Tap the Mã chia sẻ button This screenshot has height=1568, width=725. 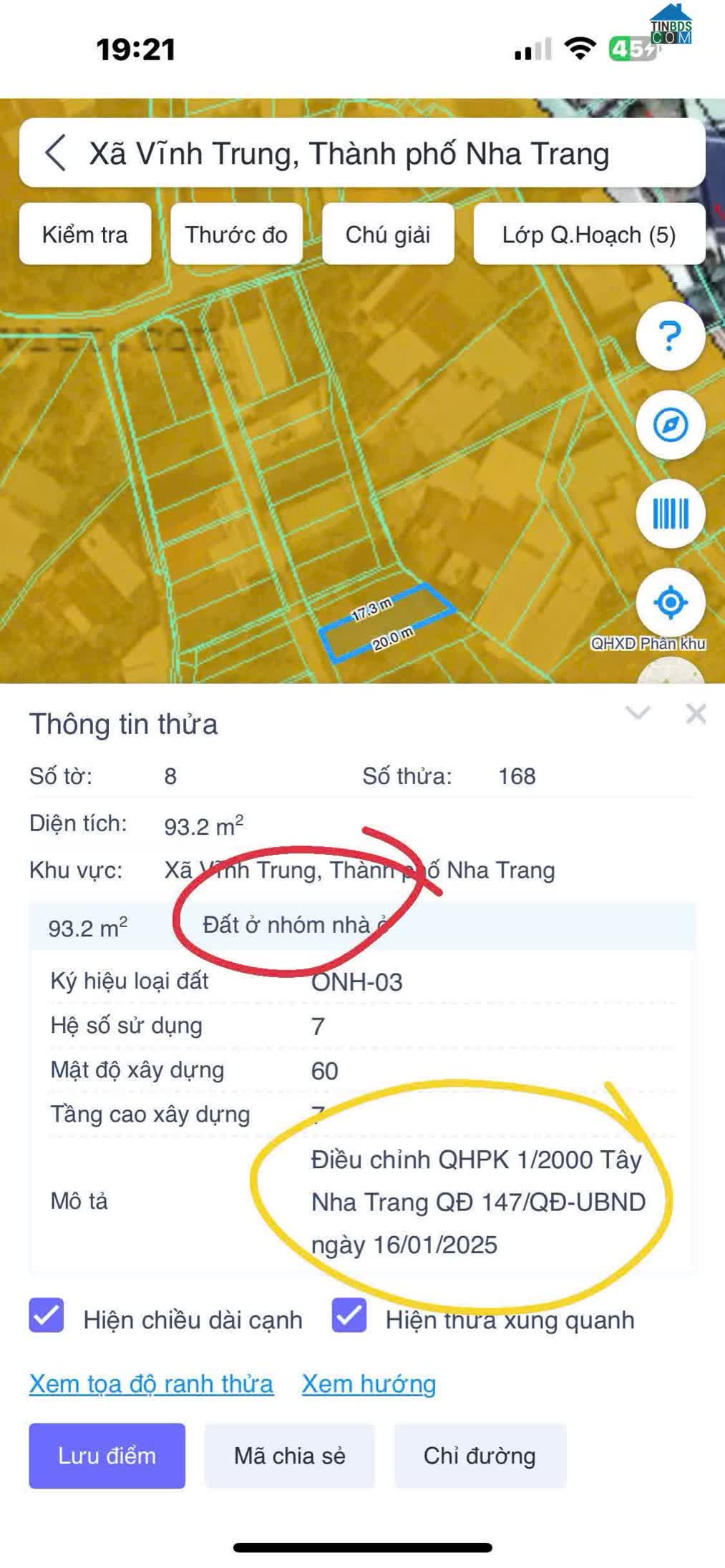(x=290, y=1456)
